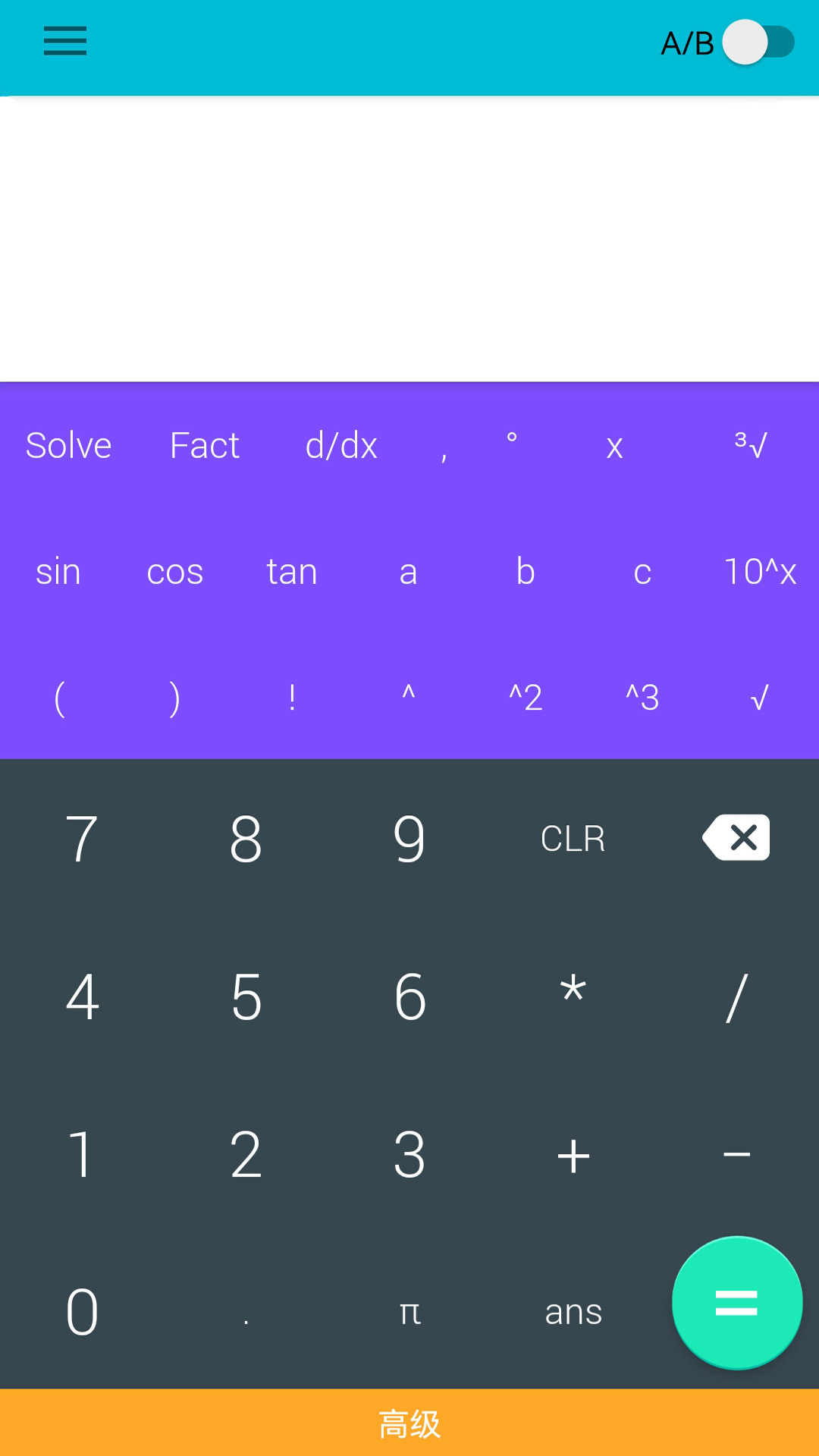The image size is (819, 1456).
Task: Insert the sin function
Action: point(58,571)
